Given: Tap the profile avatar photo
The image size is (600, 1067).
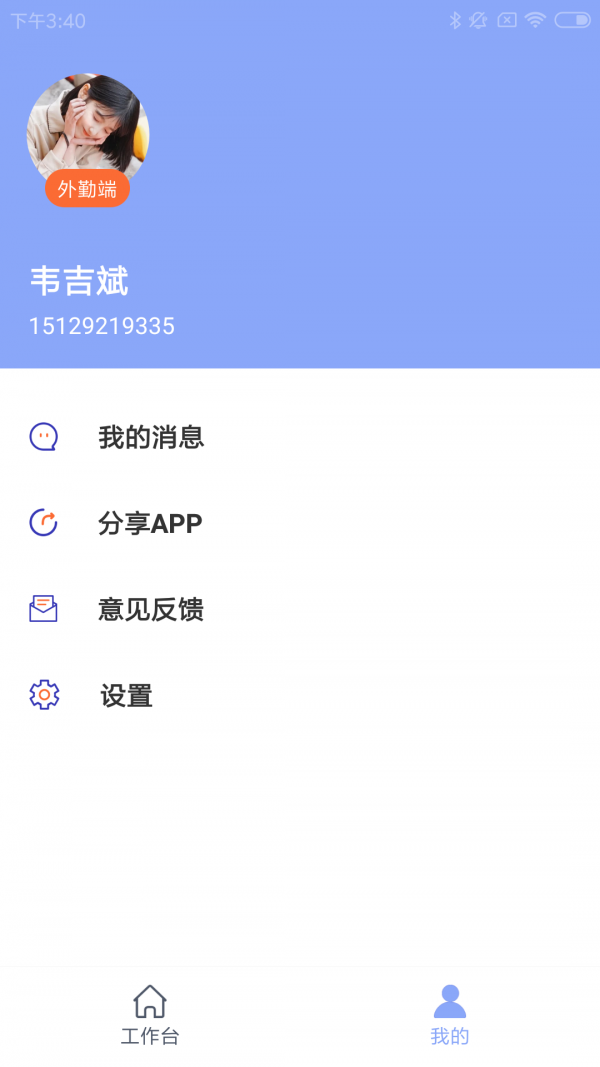Looking at the screenshot, I should coord(88,130).
